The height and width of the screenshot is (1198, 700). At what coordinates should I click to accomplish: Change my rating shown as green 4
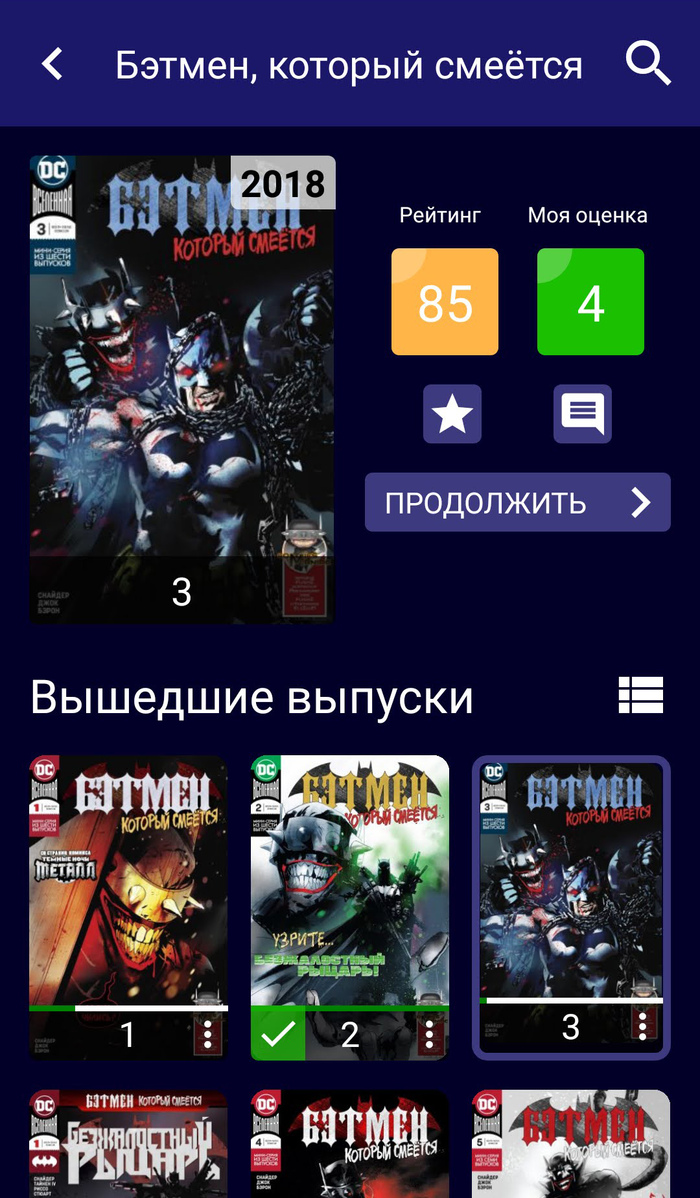click(590, 302)
